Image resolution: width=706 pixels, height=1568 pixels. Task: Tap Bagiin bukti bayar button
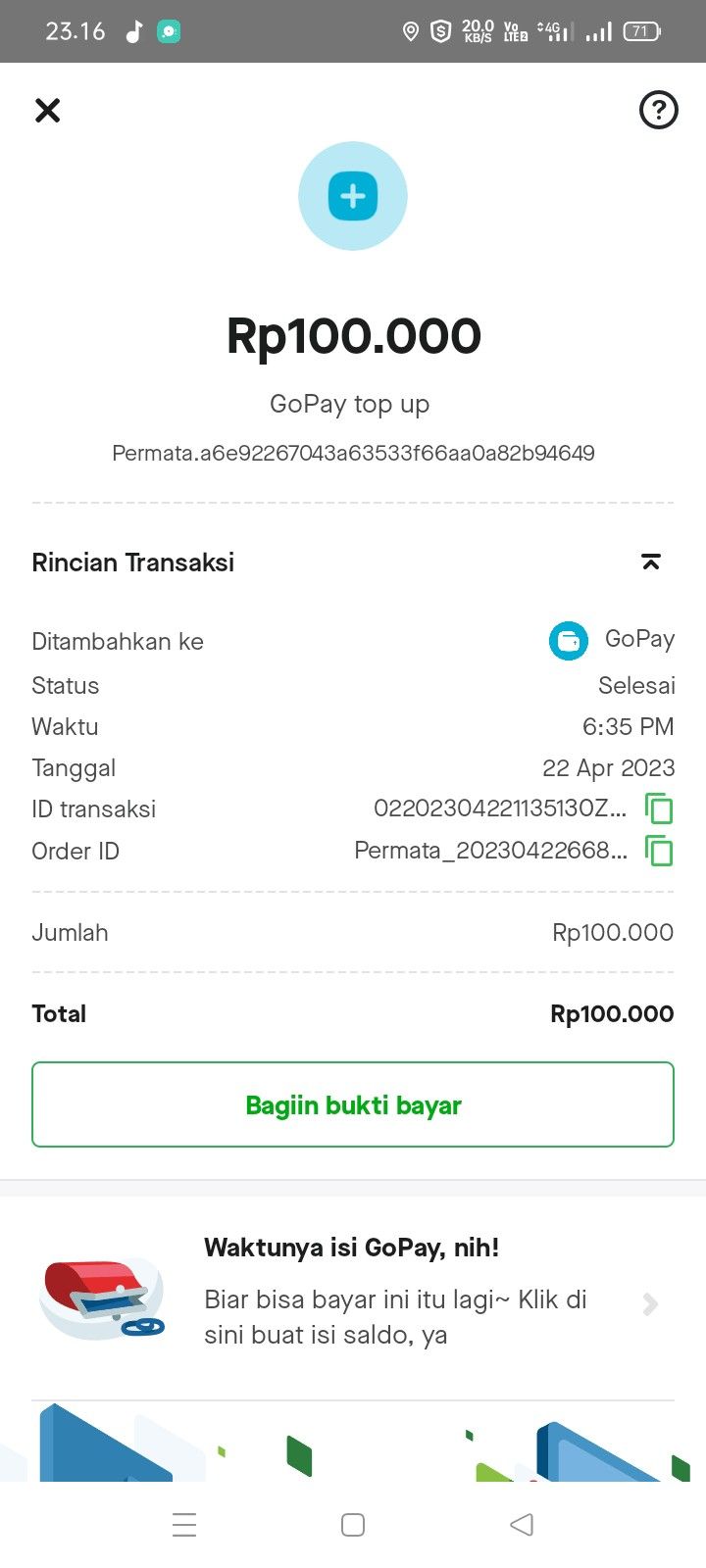point(353,1104)
